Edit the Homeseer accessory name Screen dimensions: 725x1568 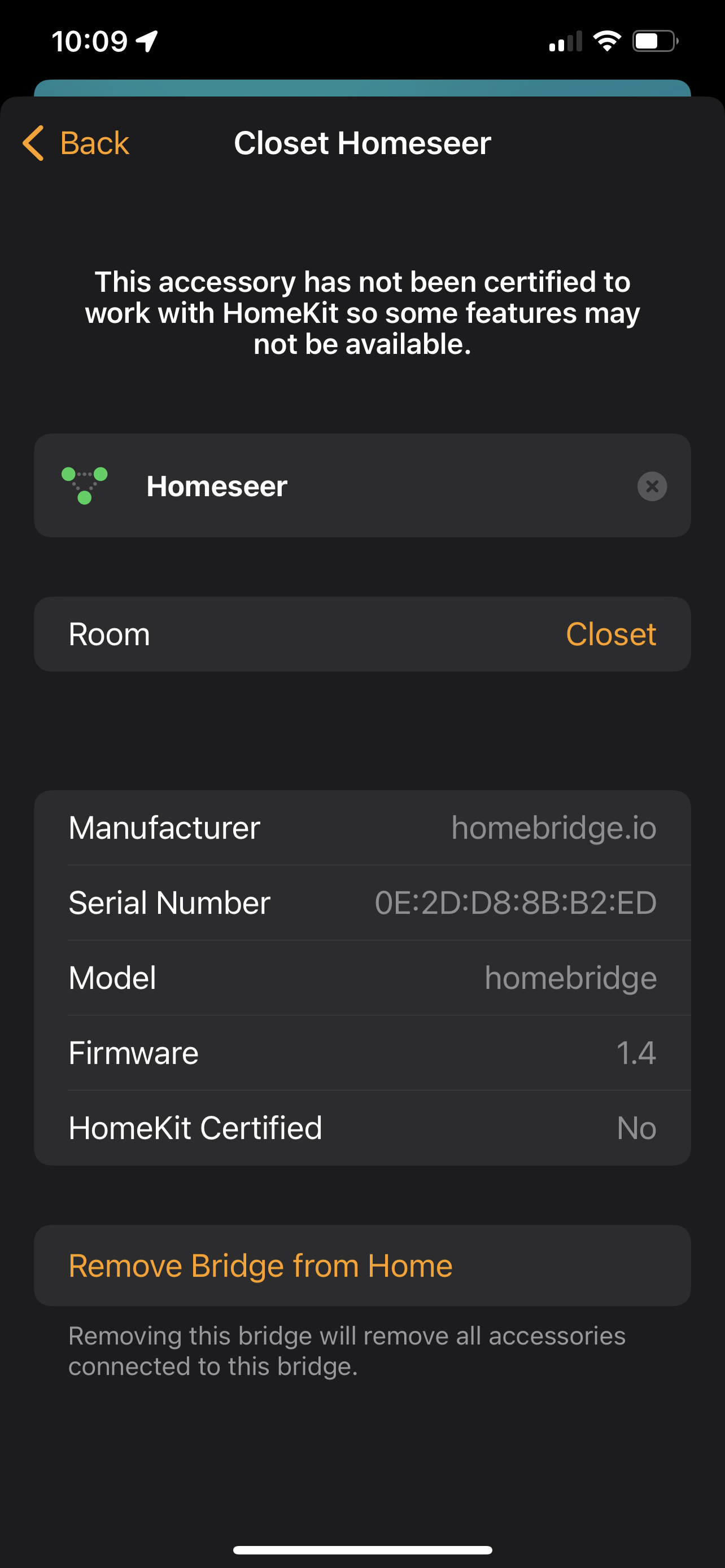(x=362, y=486)
